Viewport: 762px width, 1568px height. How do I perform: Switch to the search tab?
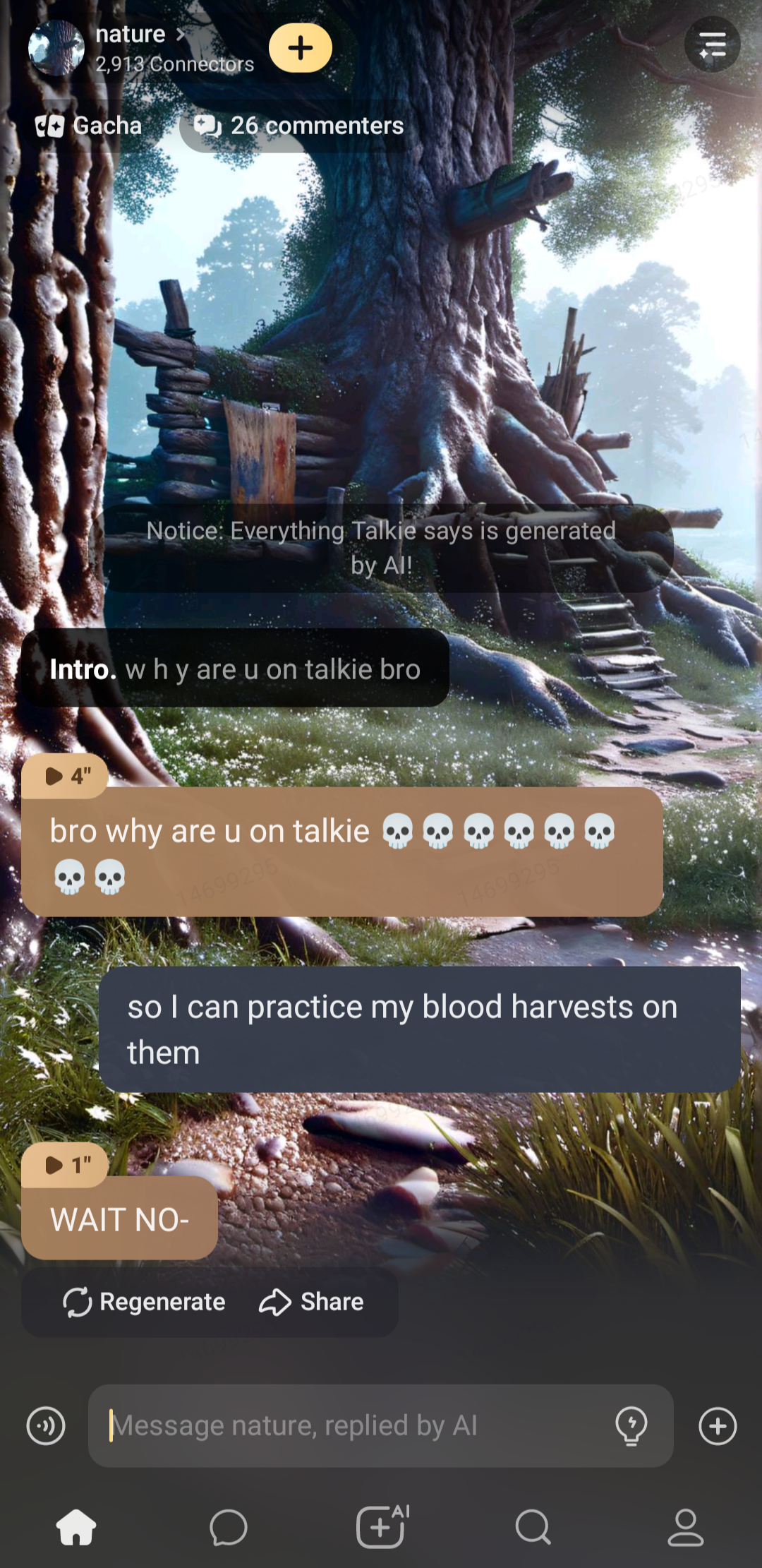533,1527
